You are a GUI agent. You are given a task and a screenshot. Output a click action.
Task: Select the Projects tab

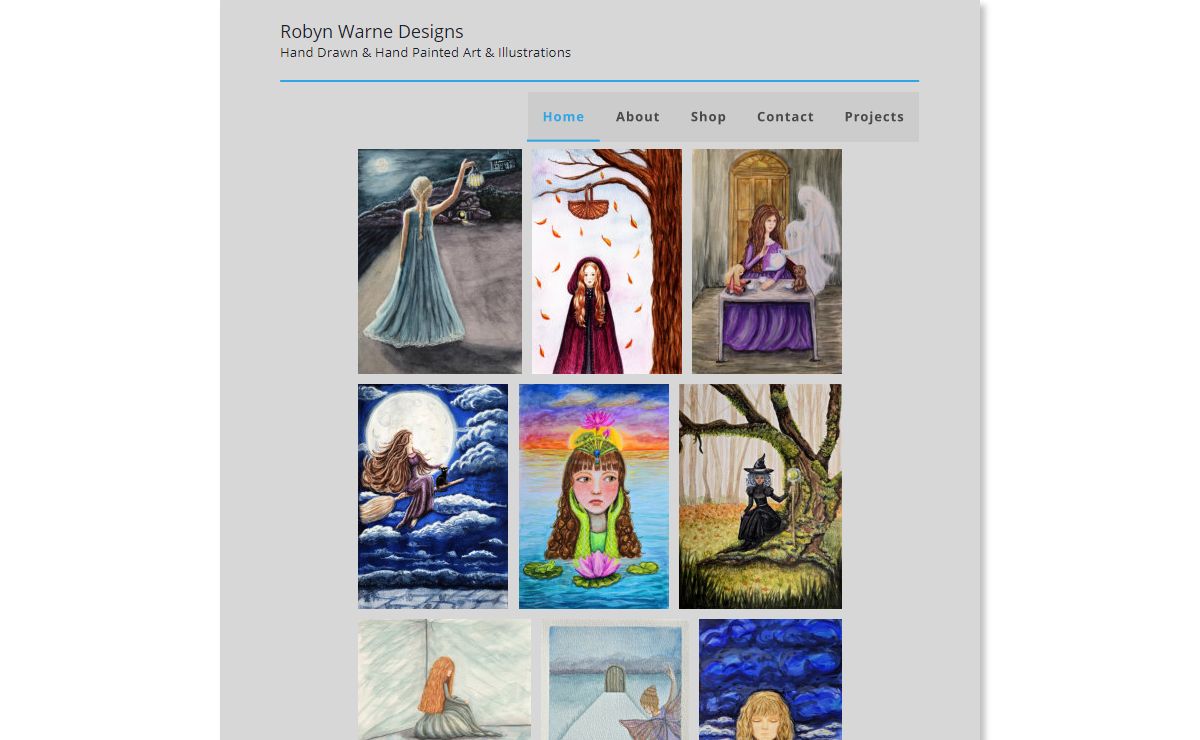coord(873,117)
